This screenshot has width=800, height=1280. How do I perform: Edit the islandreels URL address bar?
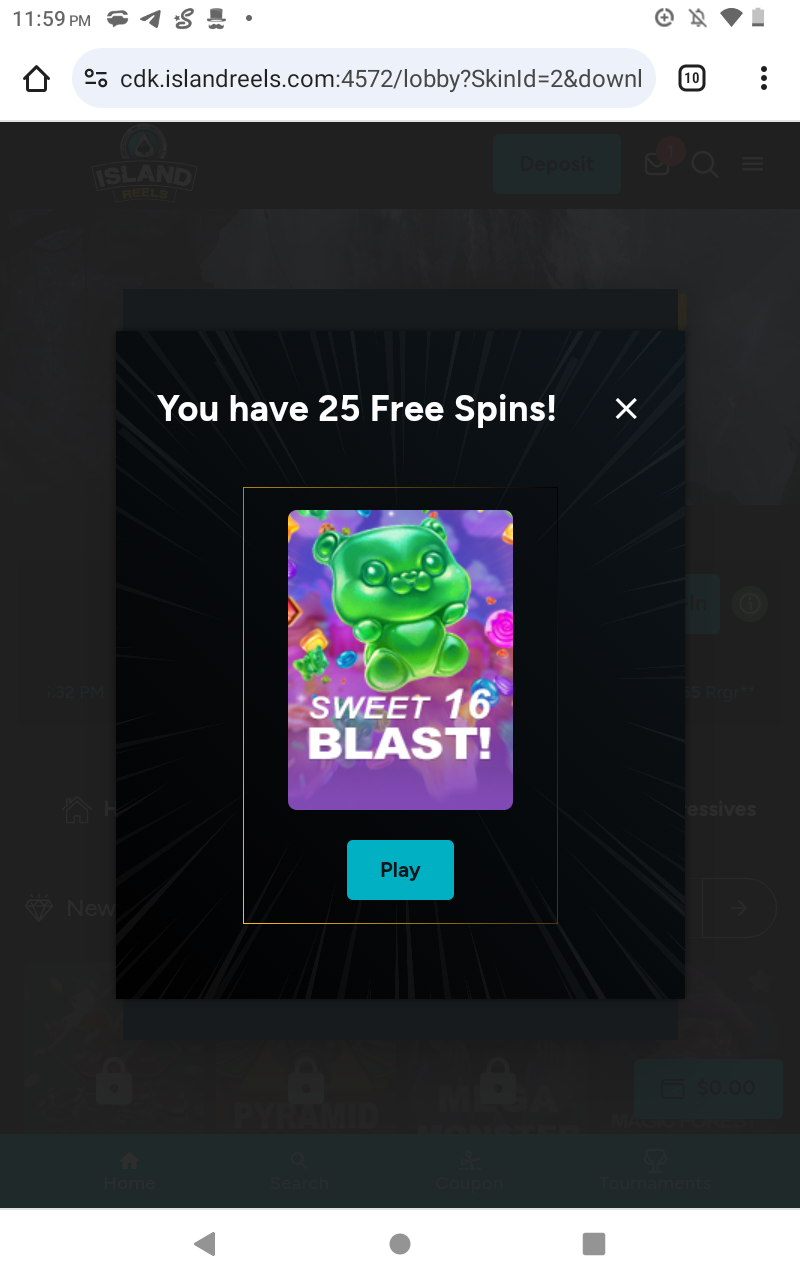(380, 78)
